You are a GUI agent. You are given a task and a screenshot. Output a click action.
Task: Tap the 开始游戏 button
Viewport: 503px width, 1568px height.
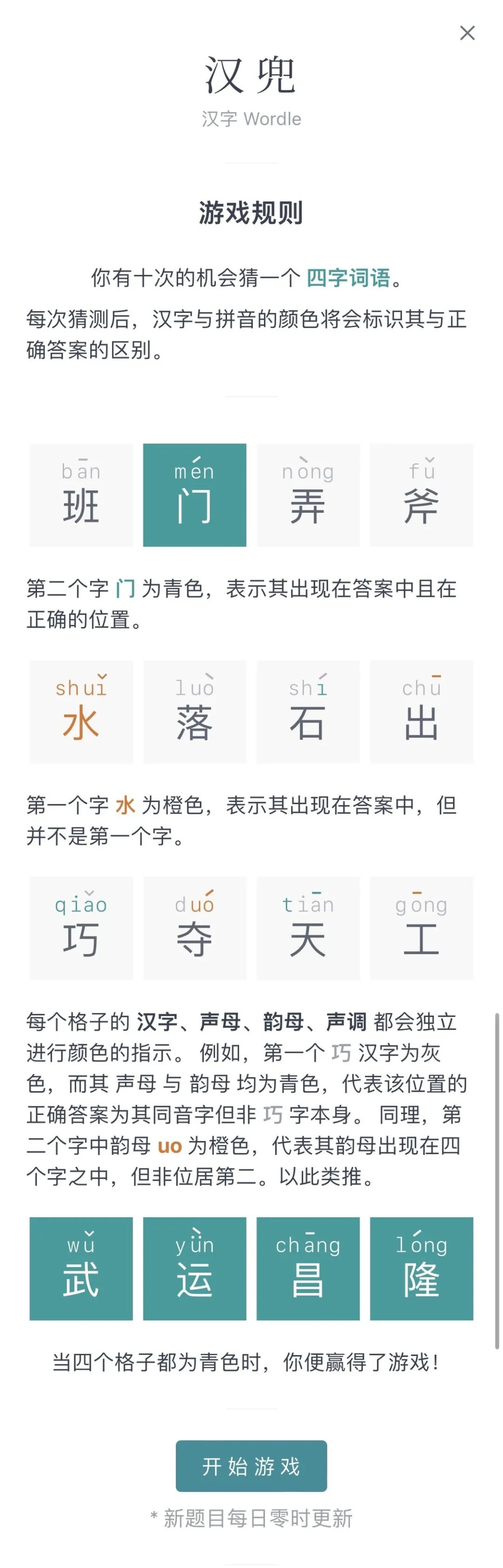[x=251, y=1466]
